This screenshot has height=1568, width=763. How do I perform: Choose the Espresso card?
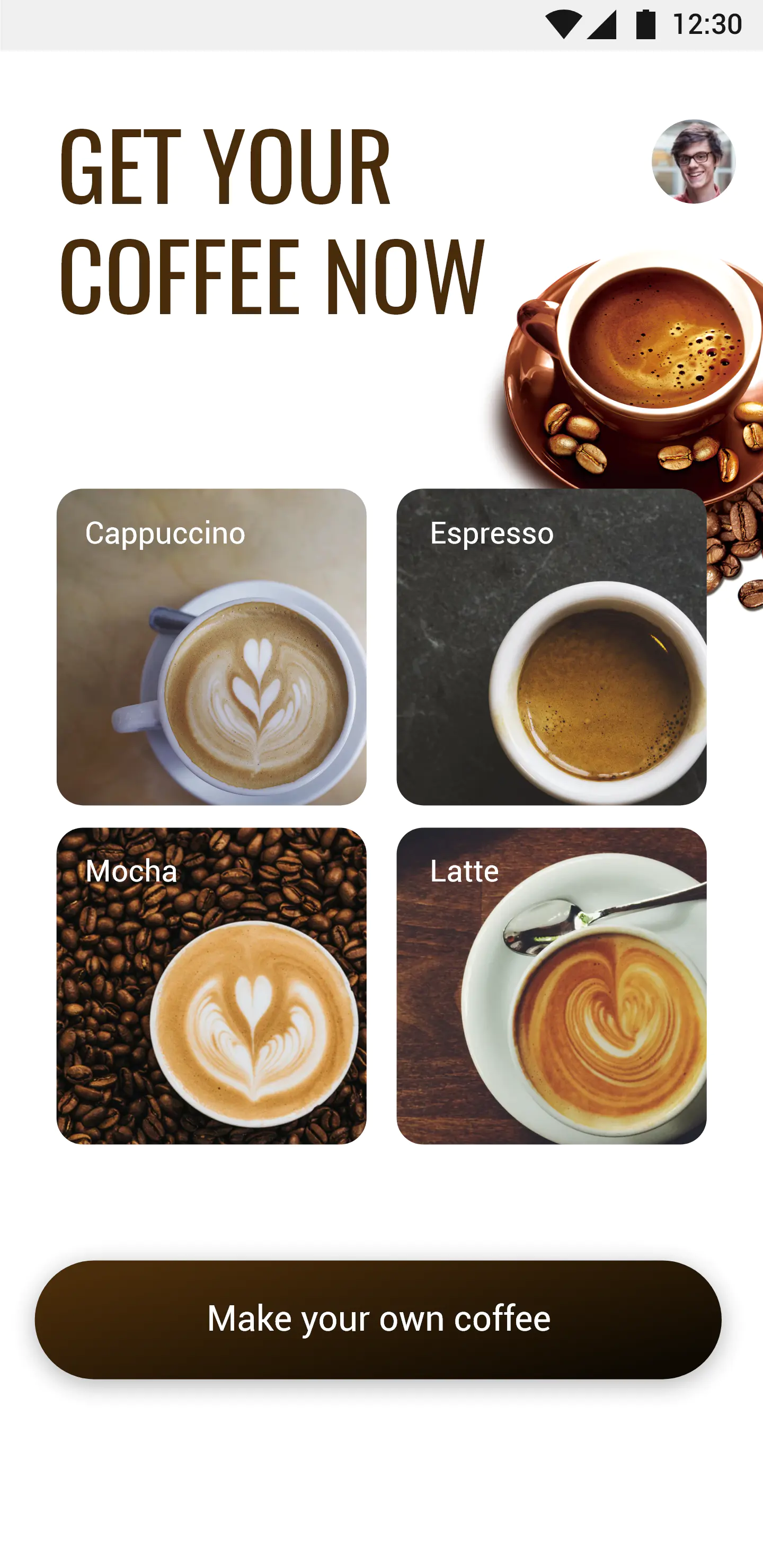[551, 646]
